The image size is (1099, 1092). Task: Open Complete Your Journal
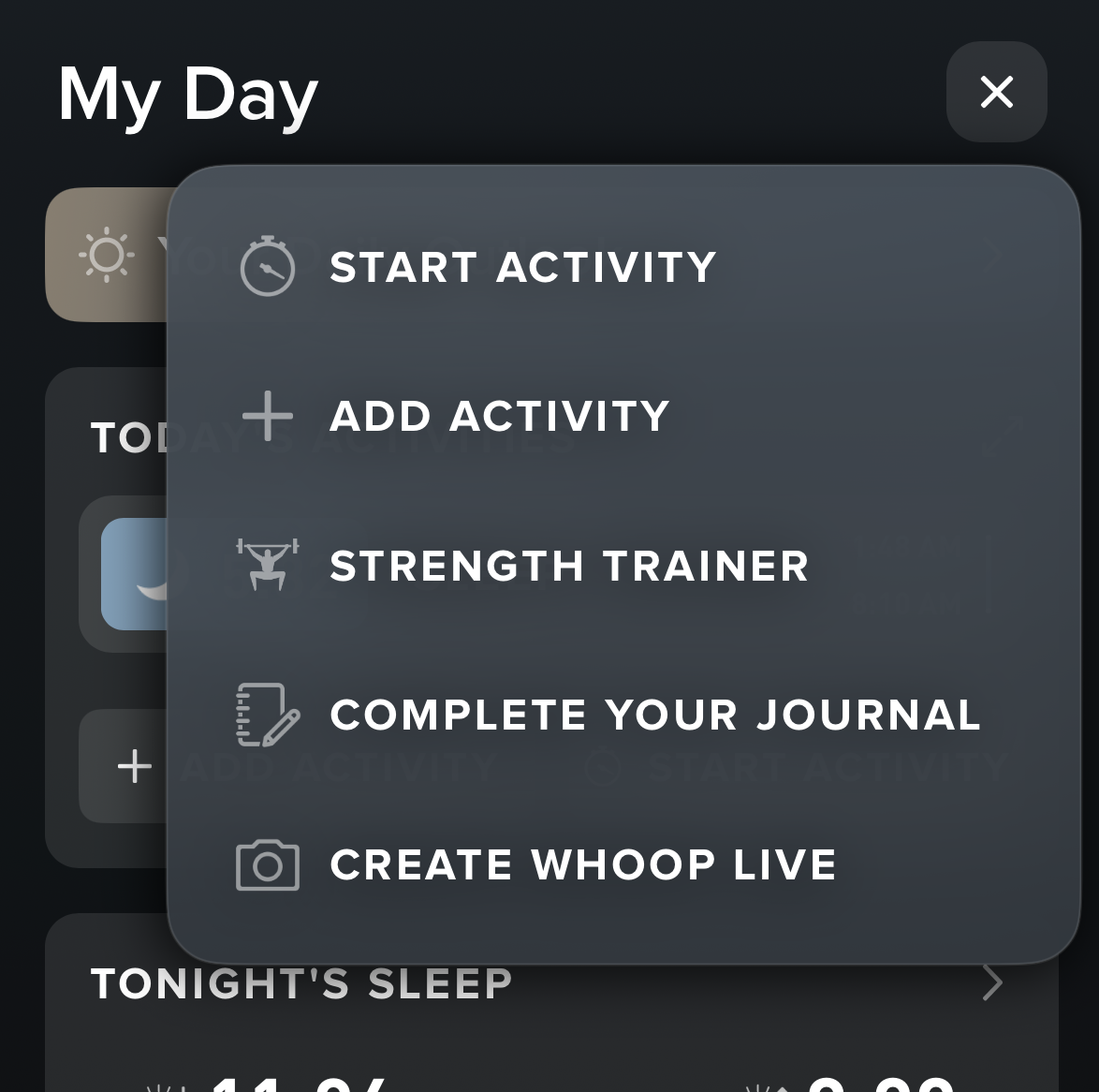tap(654, 716)
